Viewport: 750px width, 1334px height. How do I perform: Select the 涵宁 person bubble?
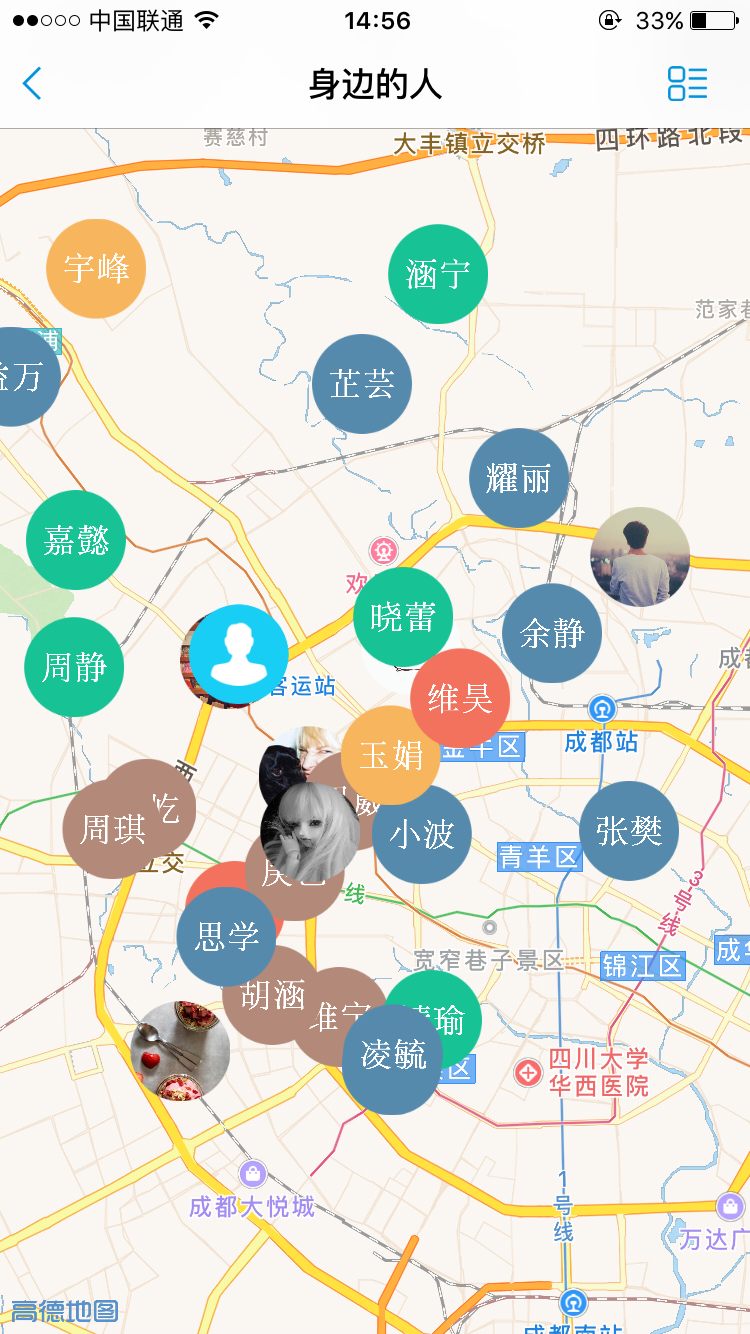[x=438, y=274]
